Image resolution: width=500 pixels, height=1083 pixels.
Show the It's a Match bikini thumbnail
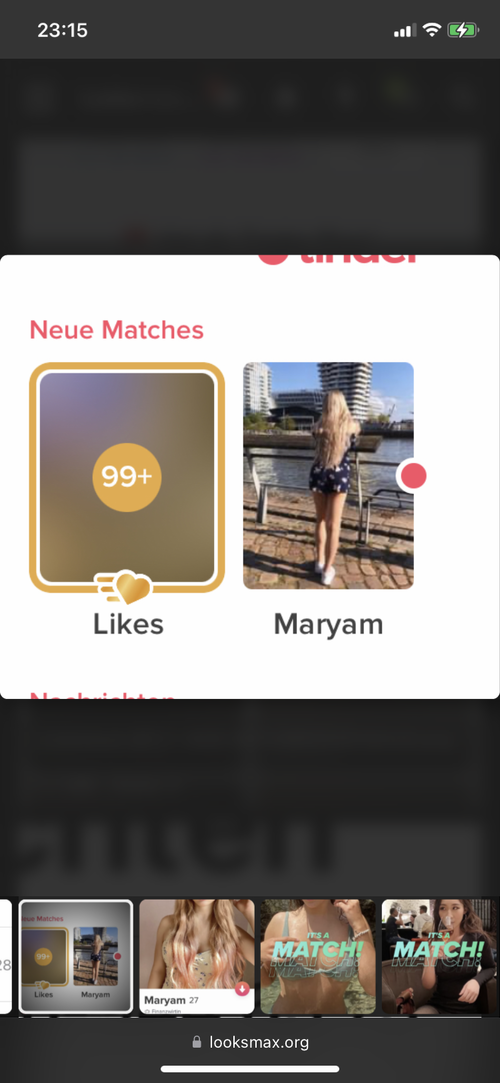pos(318,956)
